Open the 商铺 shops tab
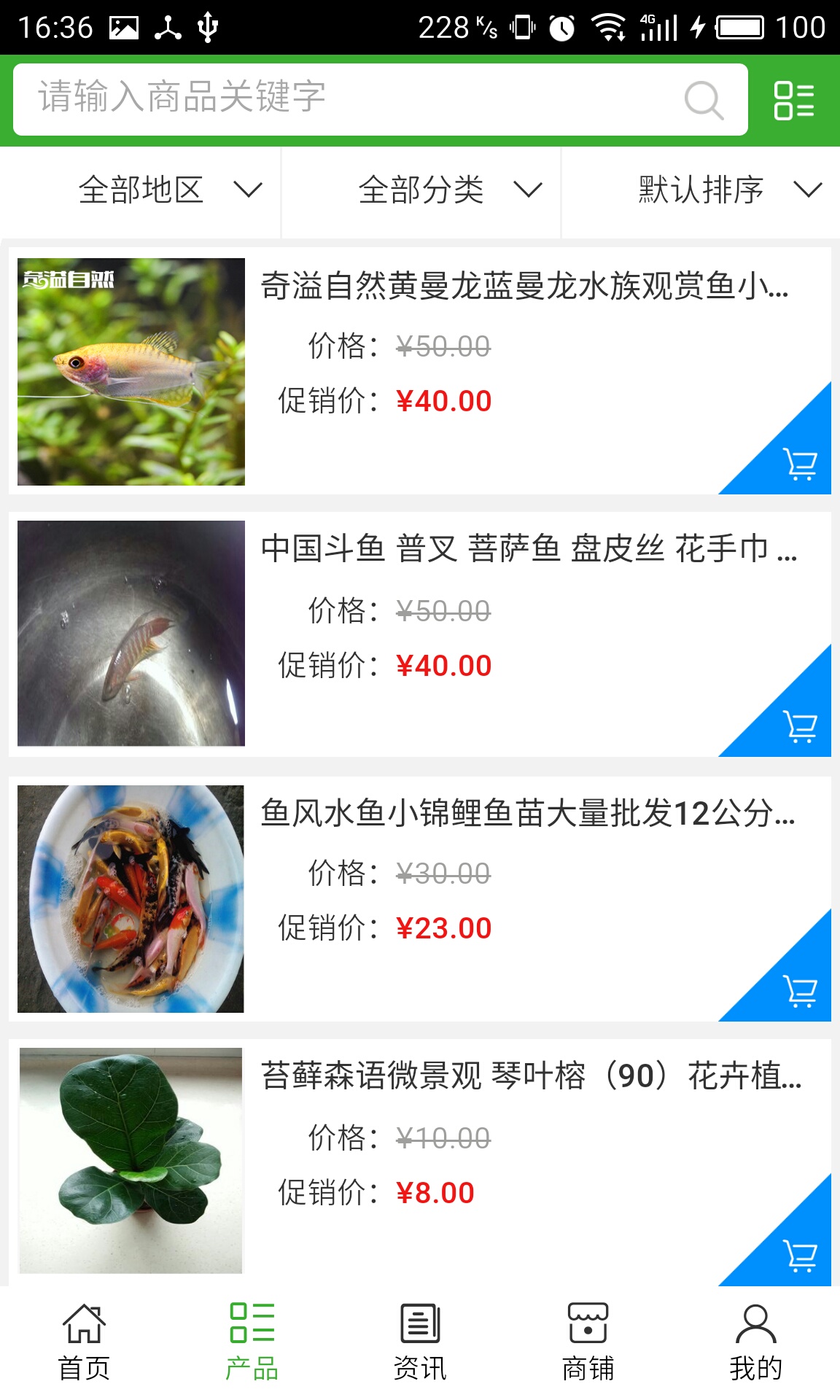Image resolution: width=840 pixels, height=1400 pixels. [x=588, y=1342]
